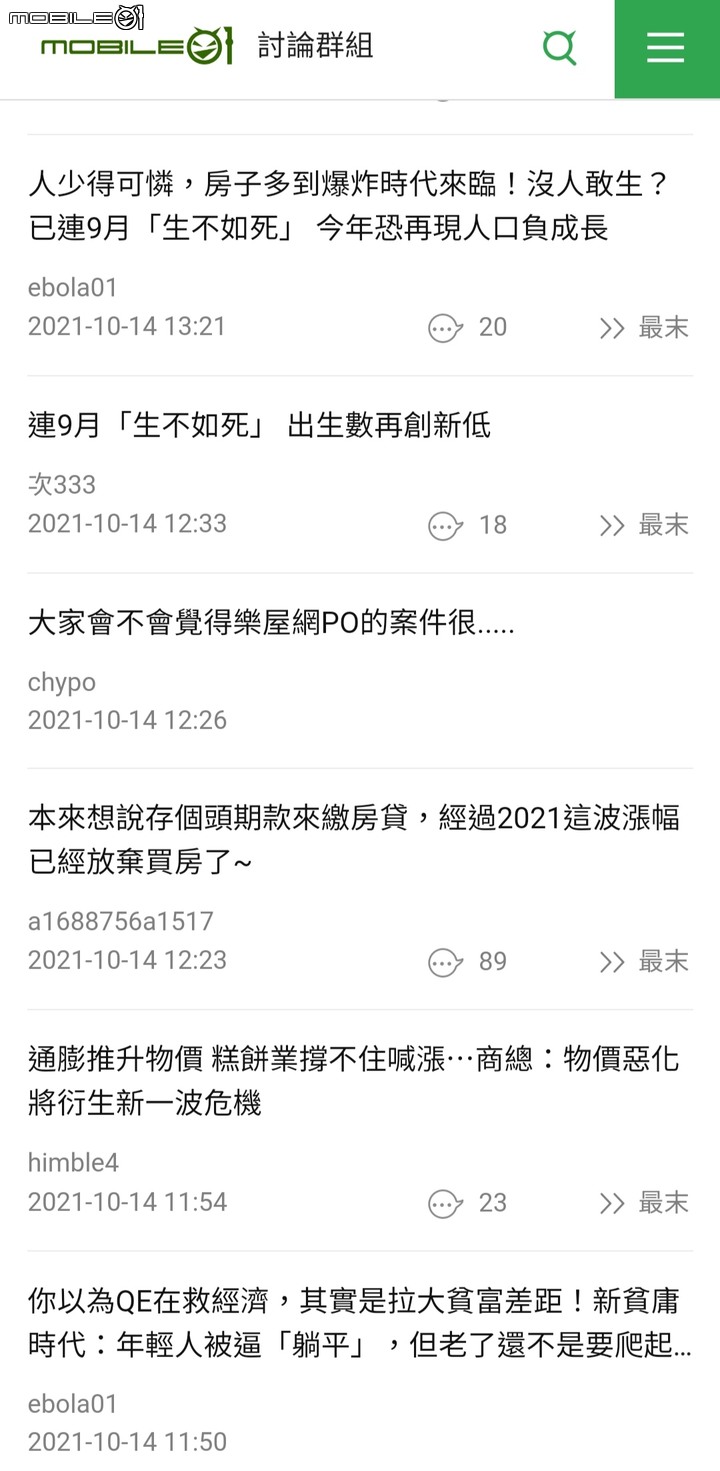View profile of user chypo
Screen dimensions: 720x1471
click(x=62, y=683)
